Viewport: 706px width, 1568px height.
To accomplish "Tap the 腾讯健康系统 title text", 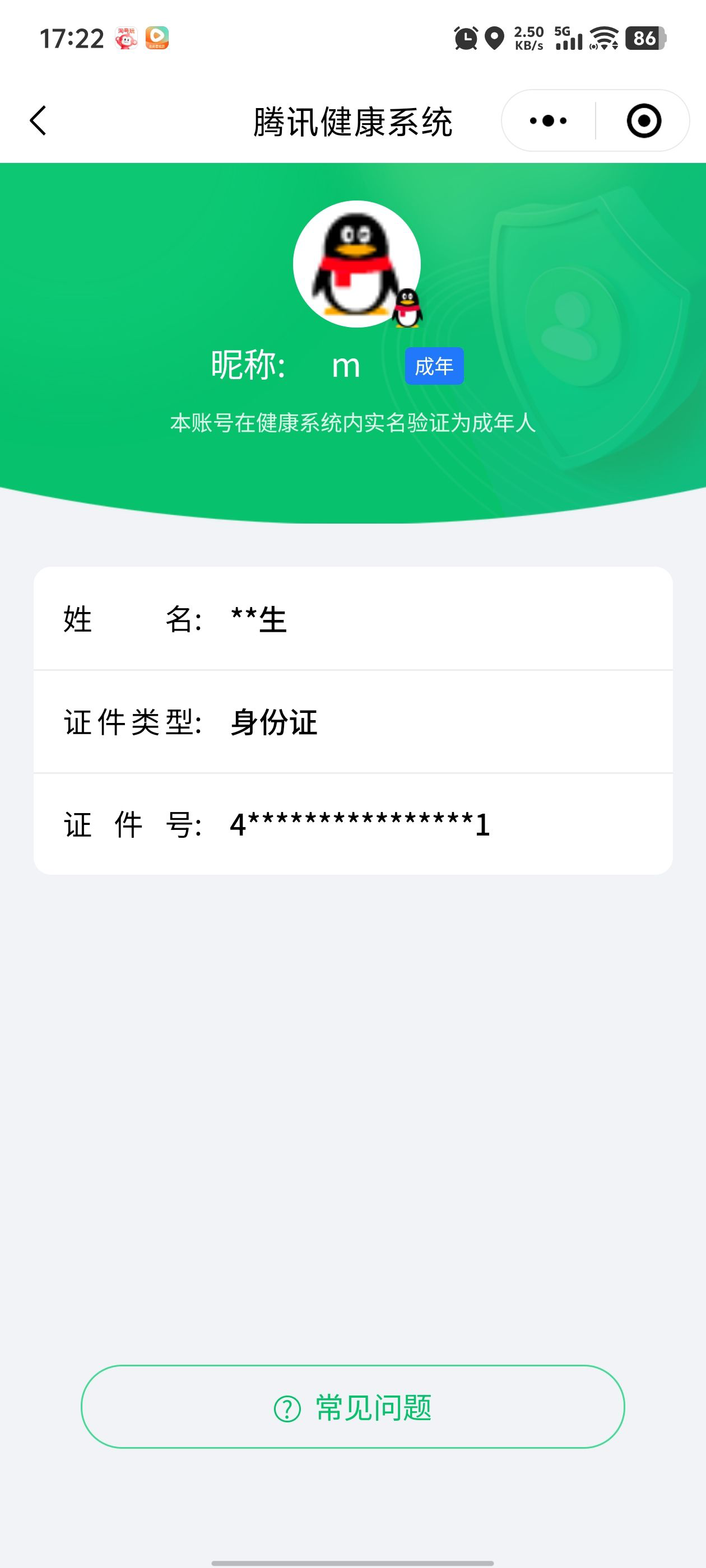I will click(x=354, y=120).
